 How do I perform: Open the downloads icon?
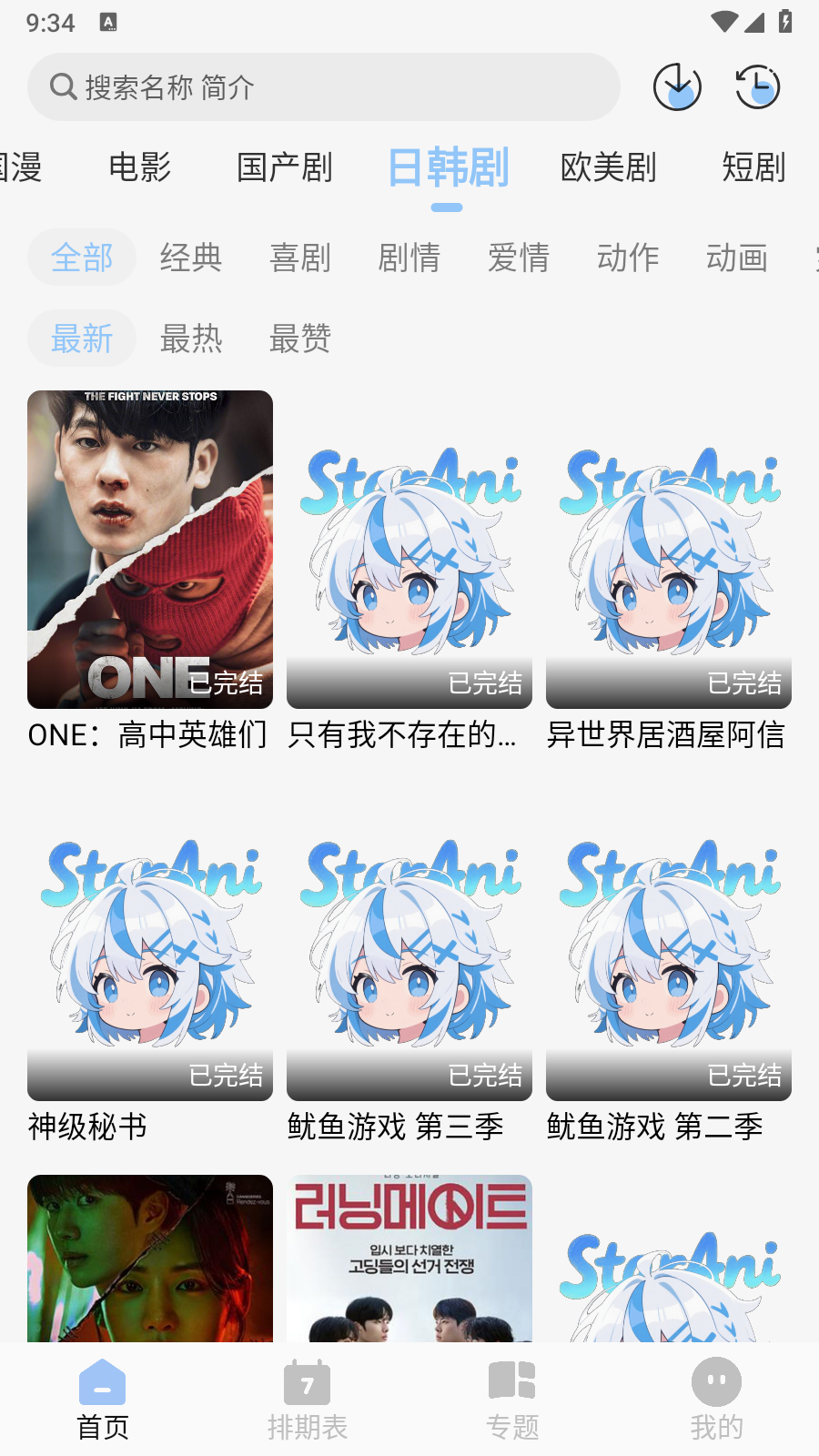point(677,87)
